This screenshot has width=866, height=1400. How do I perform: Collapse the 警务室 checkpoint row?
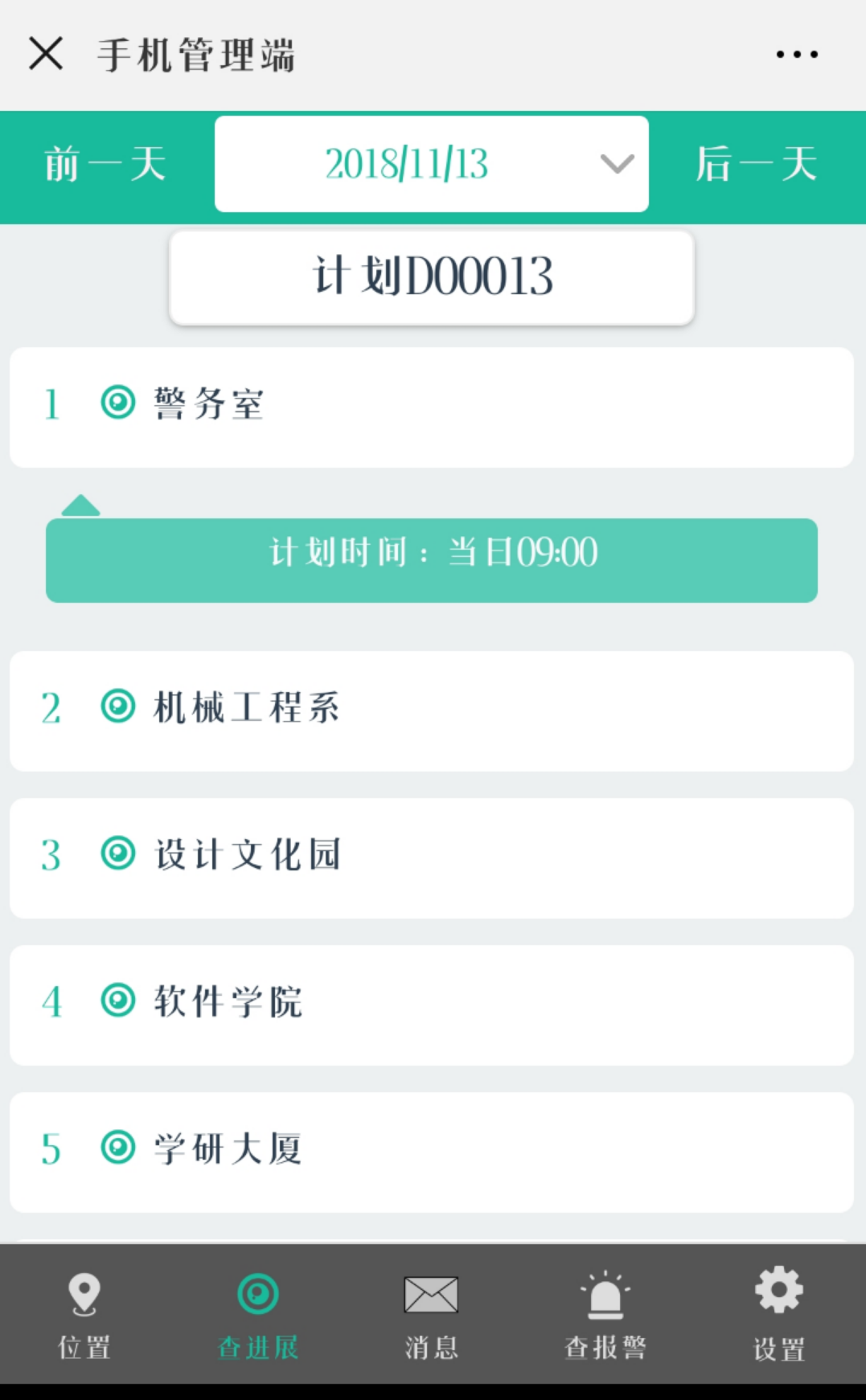point(432,407)
